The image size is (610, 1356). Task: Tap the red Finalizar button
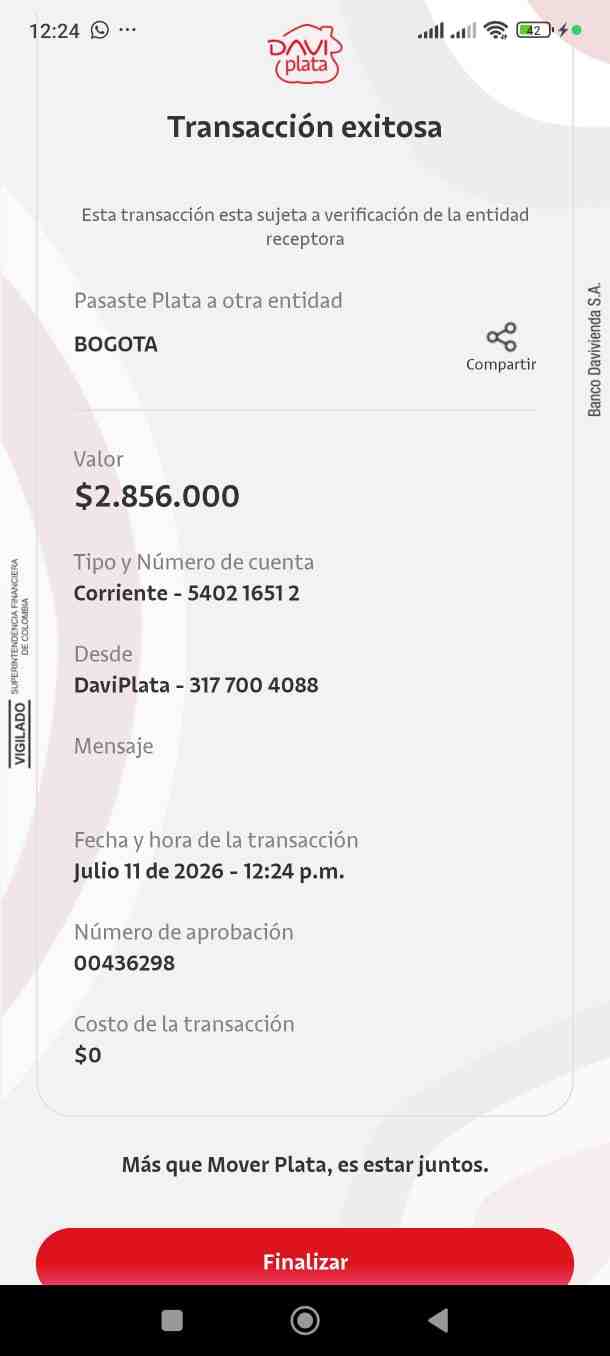tap(305, 1257)
